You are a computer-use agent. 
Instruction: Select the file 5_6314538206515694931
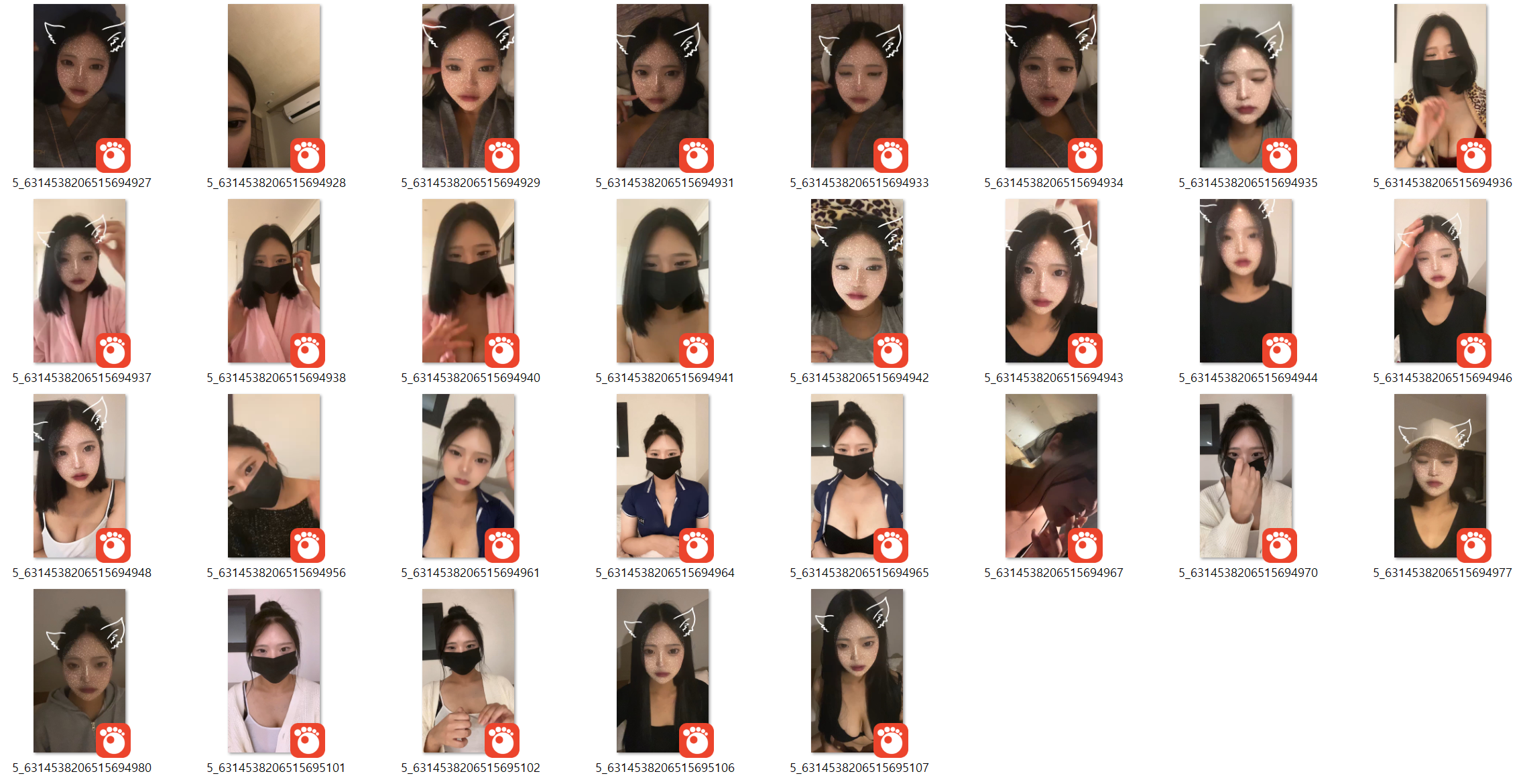662,87
